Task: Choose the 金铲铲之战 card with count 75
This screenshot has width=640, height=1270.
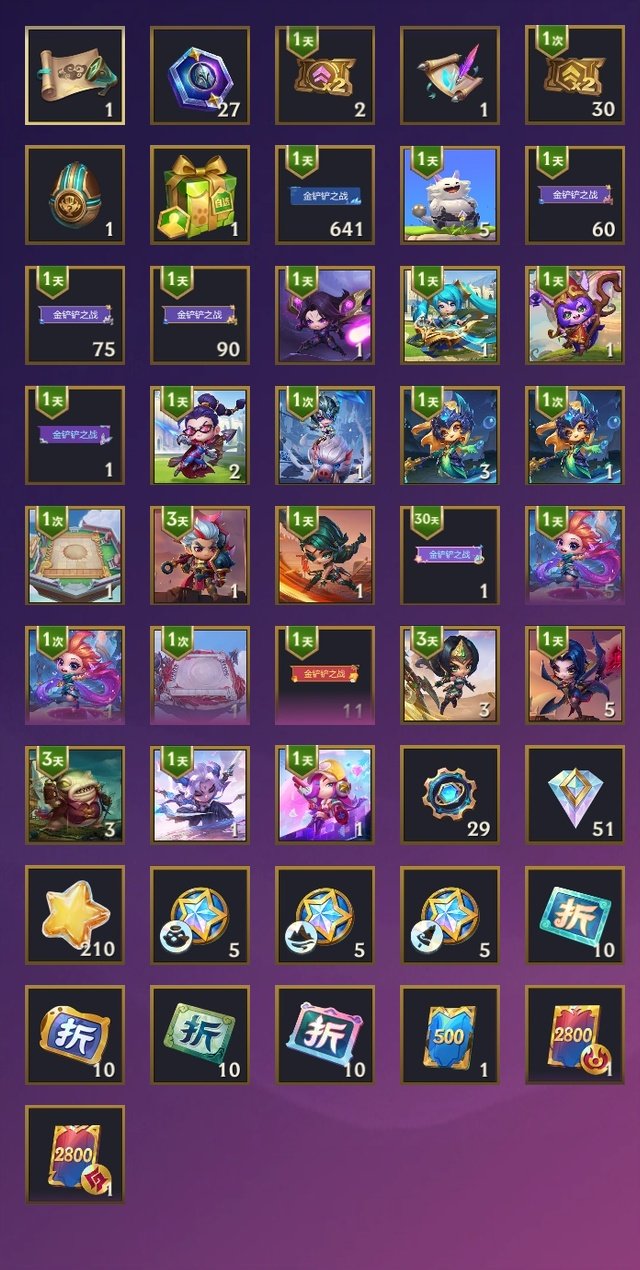Action: tap(75, 315)
